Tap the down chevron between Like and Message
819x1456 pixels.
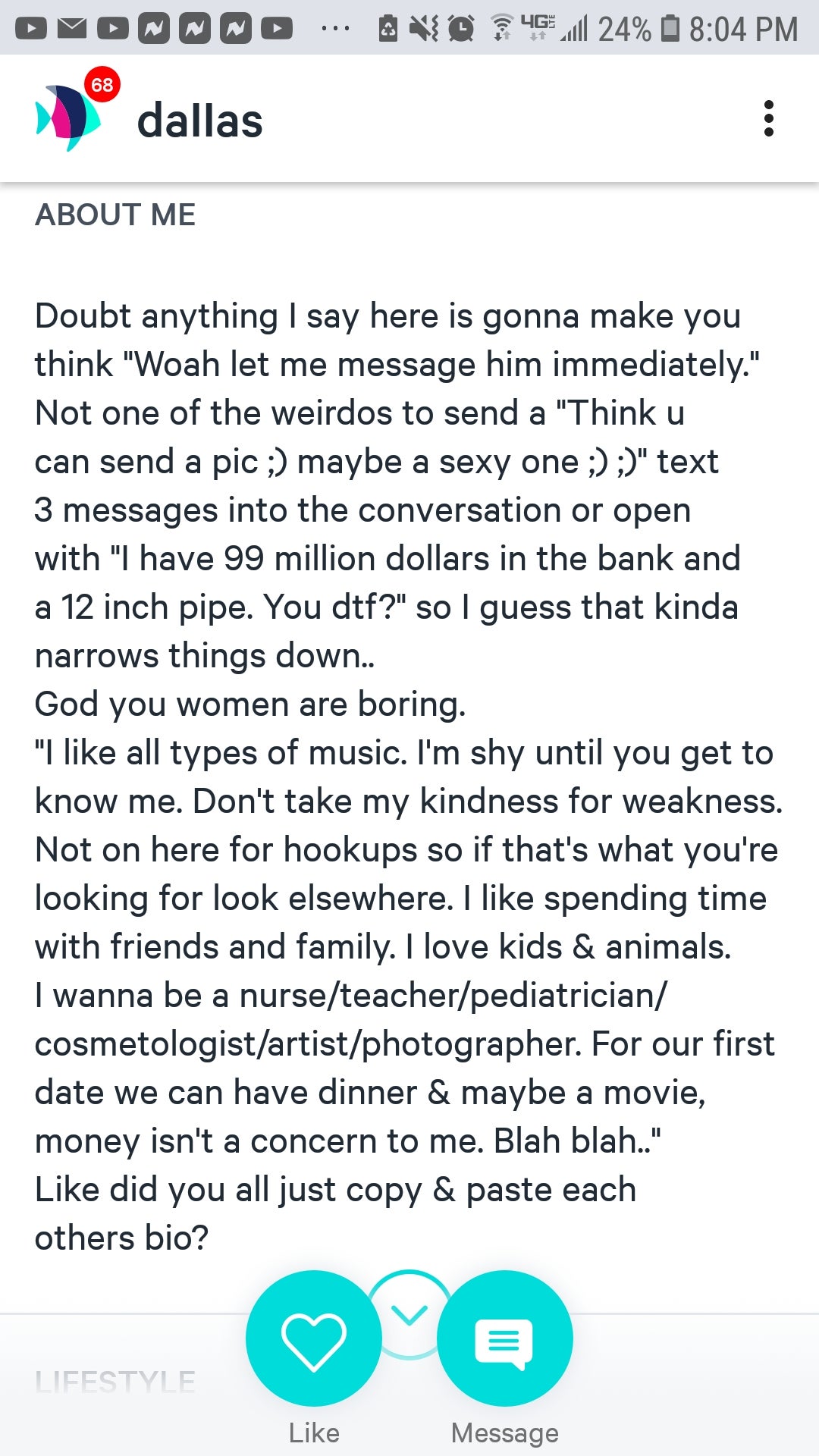click(409, 1310)
